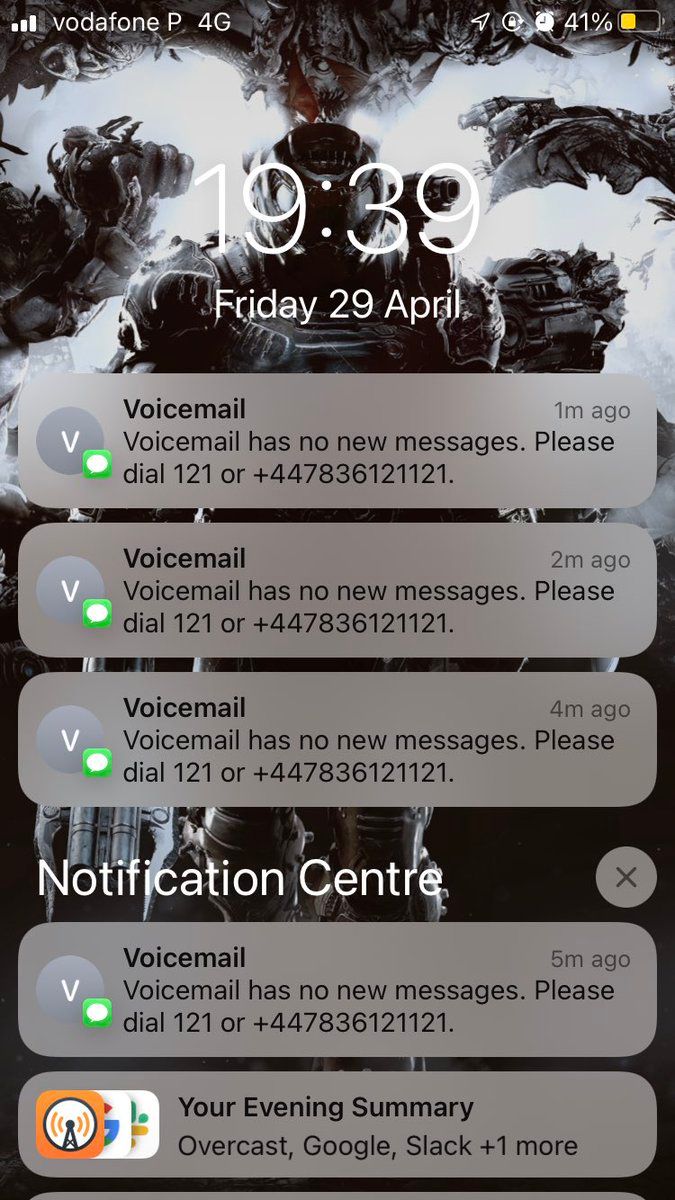
Task: Open the Voicemail notification from 4m ago
Action: (337, 739)
